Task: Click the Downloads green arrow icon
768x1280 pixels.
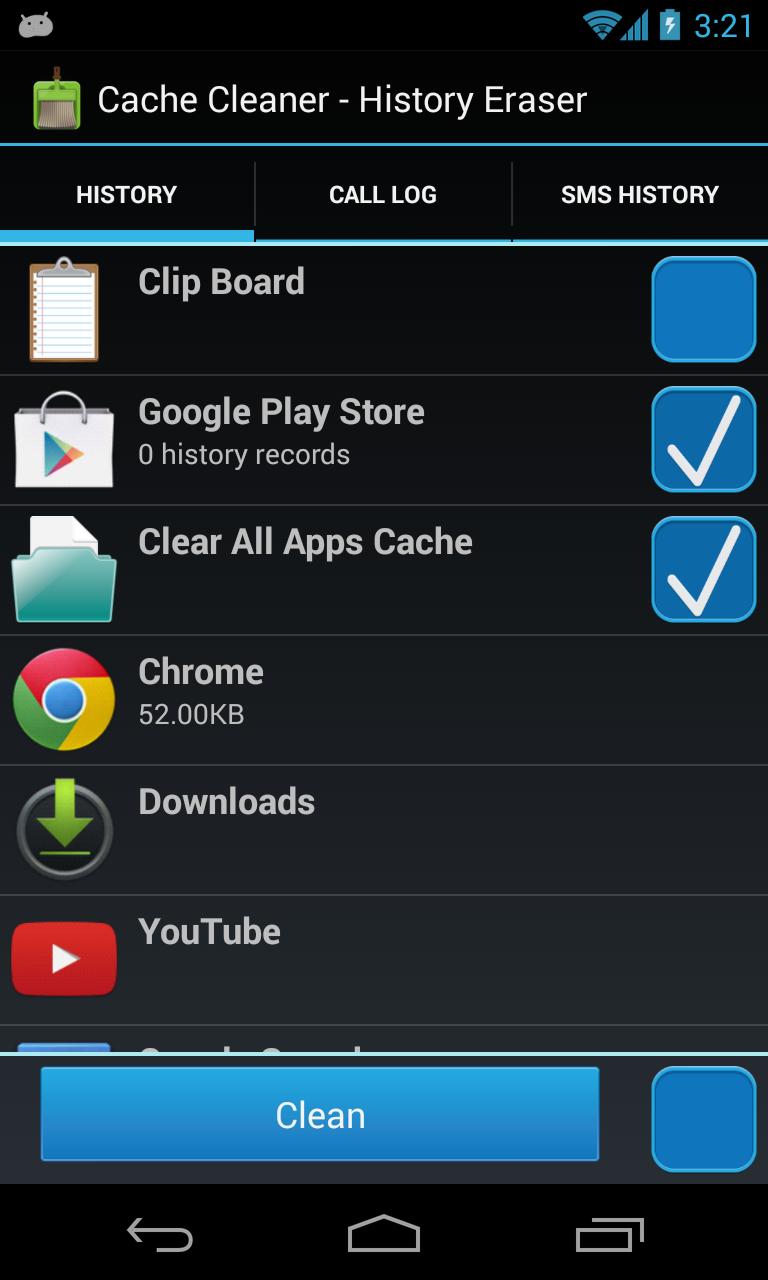Action: coord(64,829)
